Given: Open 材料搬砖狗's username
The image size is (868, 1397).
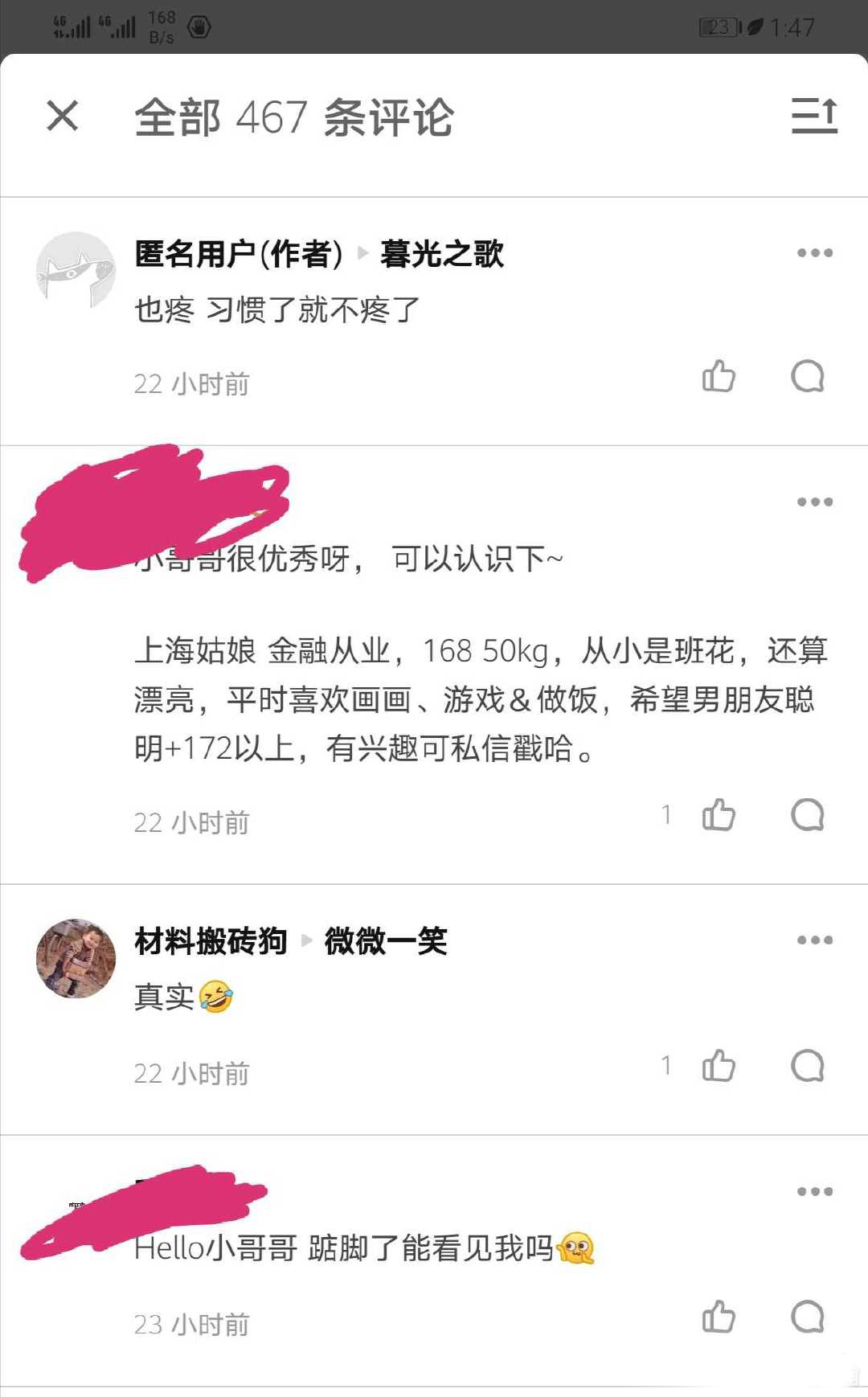Looking at the screenshot, I should tap(211, 940).
